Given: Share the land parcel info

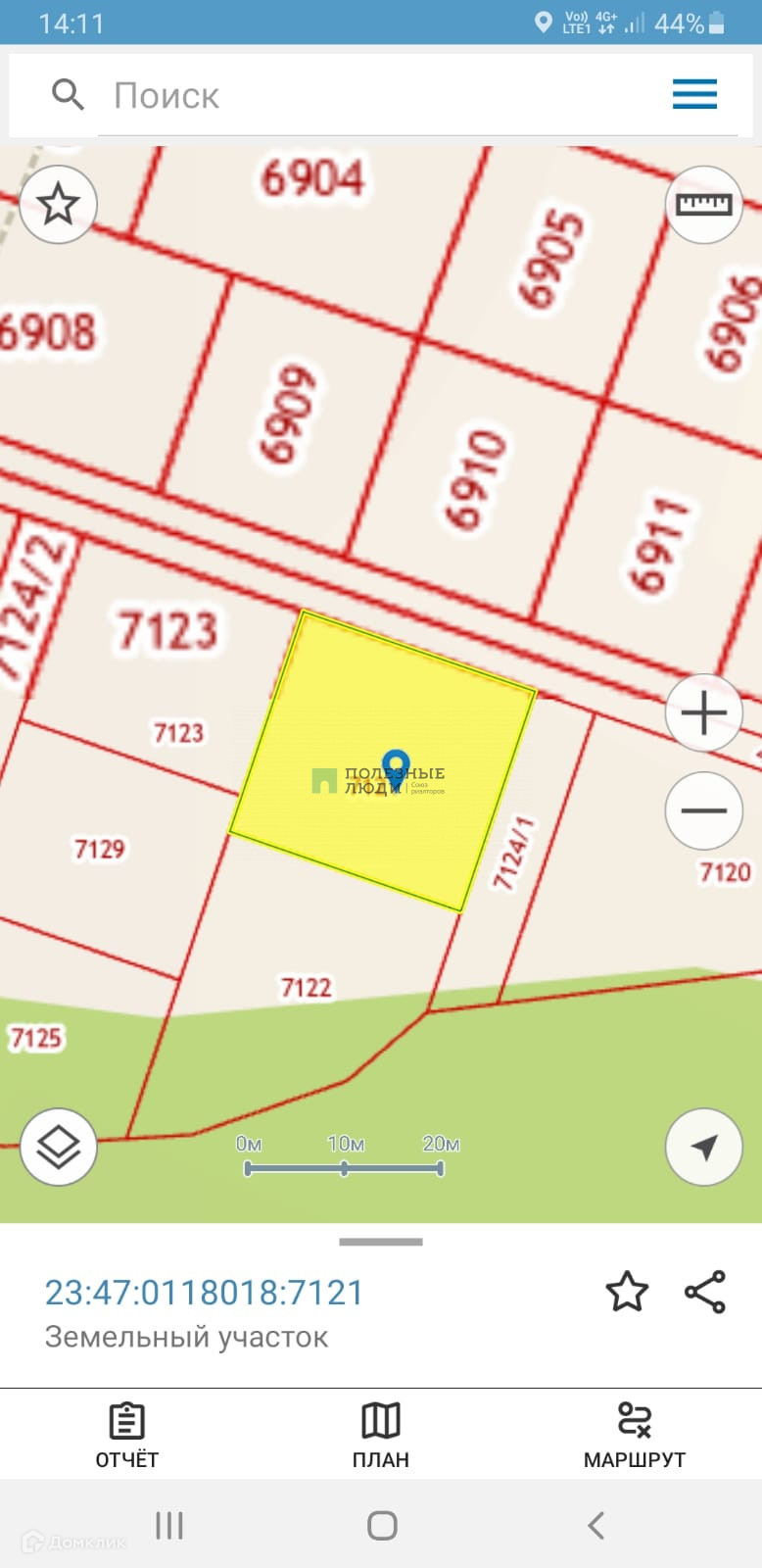Looking at the screenshot, I should pos(705,1292).
